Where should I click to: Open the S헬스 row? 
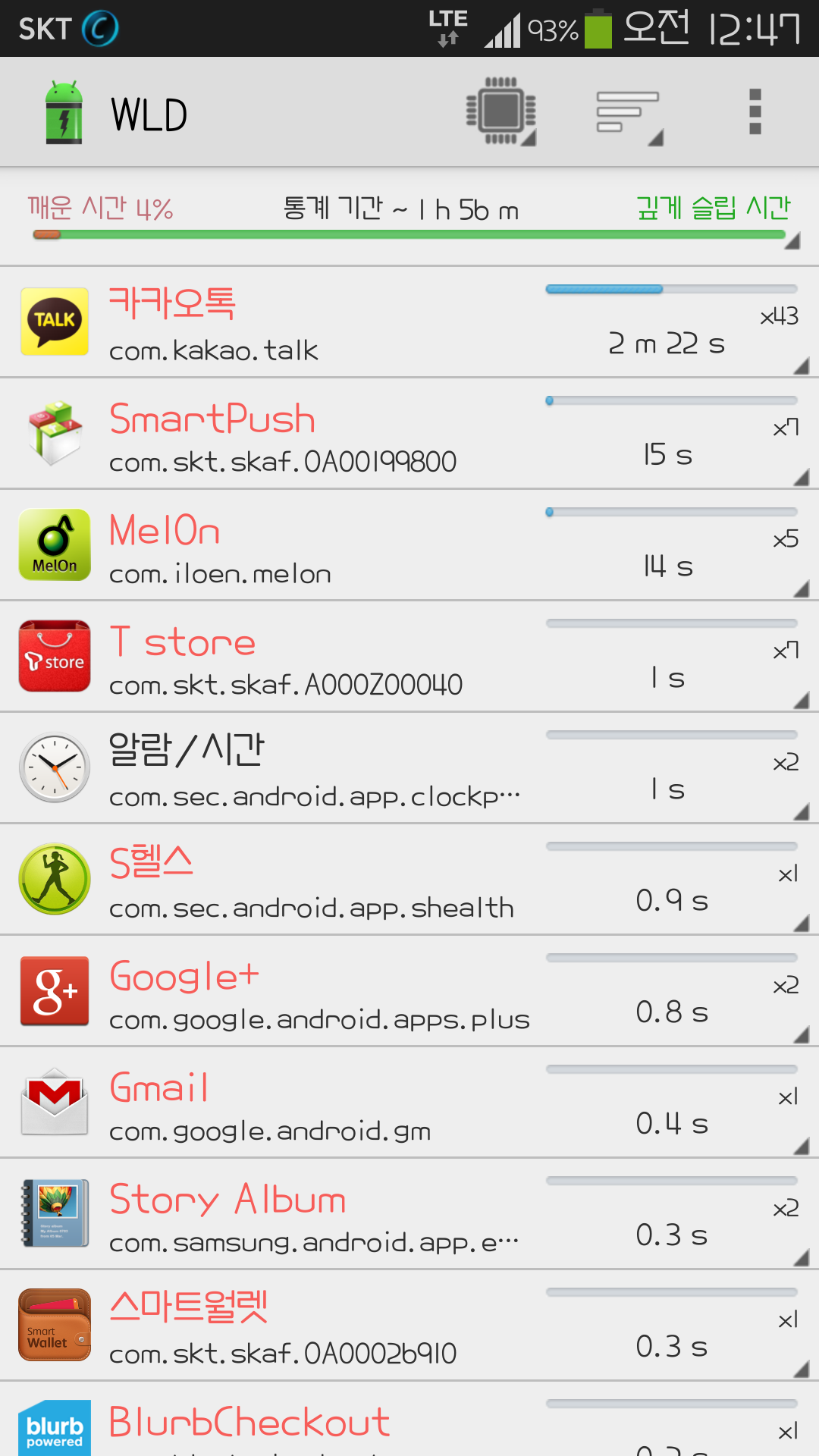pyautogui.click(x=409, y=880)
